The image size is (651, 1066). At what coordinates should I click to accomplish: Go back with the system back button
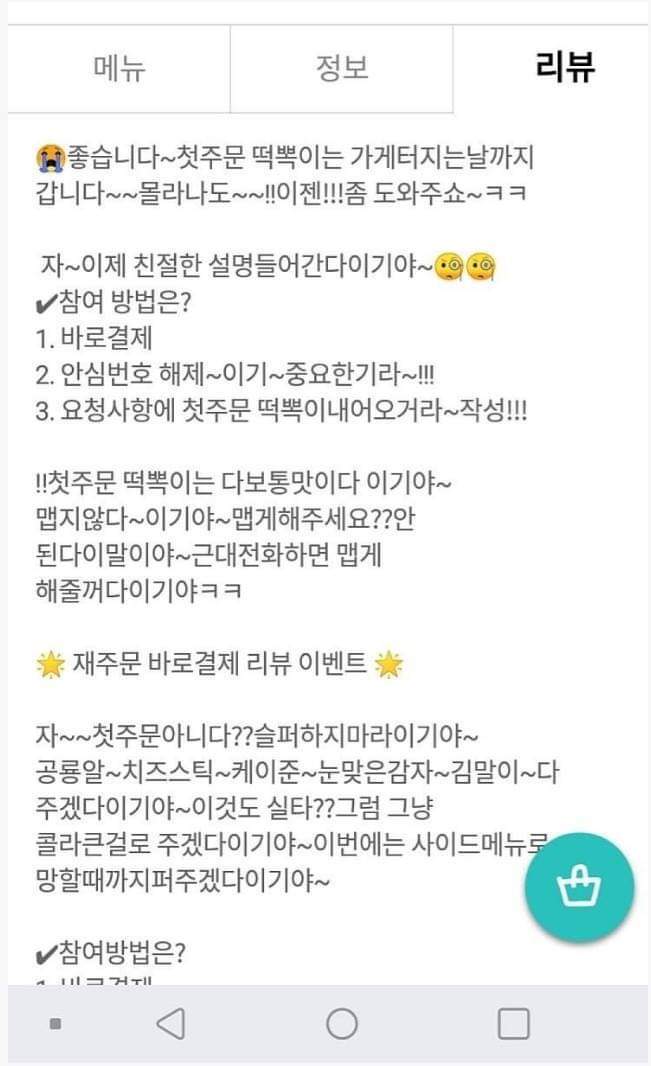(x=171, y=1023)
